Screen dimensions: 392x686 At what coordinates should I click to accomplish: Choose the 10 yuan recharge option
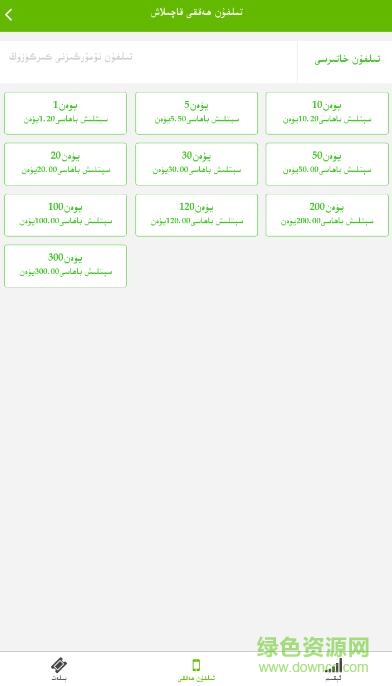click(327, 113)
